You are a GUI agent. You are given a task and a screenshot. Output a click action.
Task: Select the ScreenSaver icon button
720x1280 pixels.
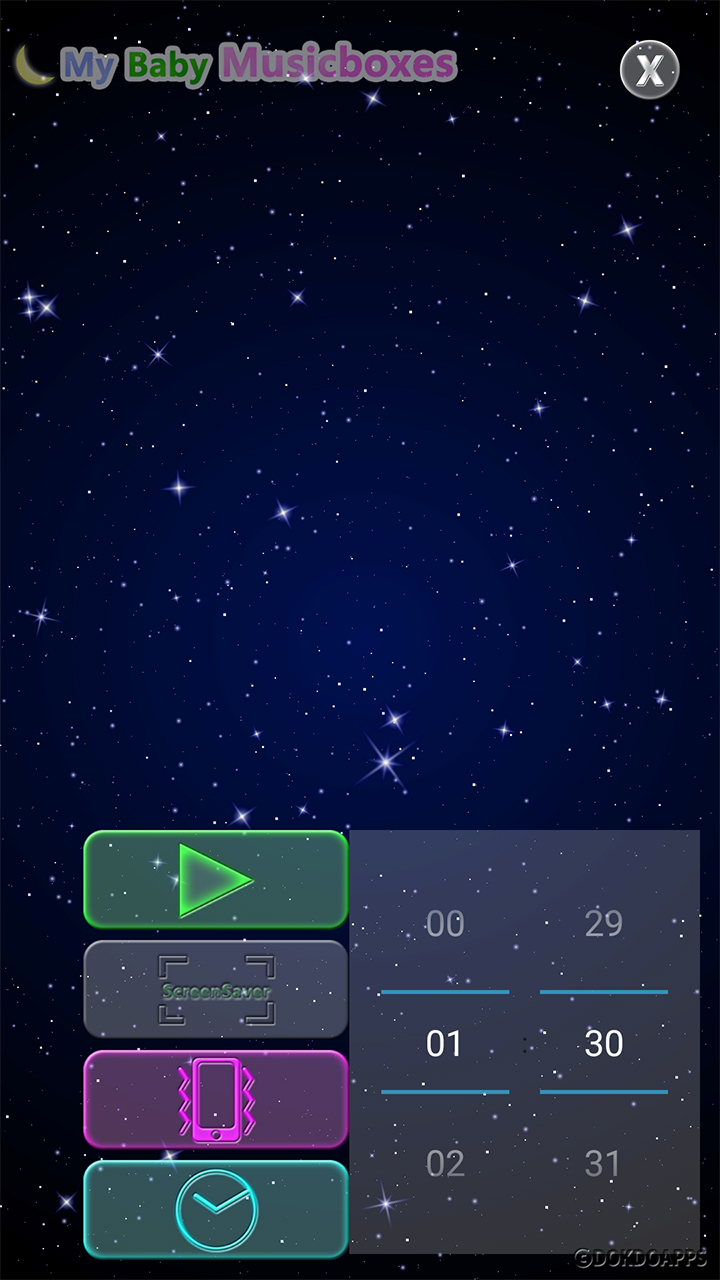(215, 990)
